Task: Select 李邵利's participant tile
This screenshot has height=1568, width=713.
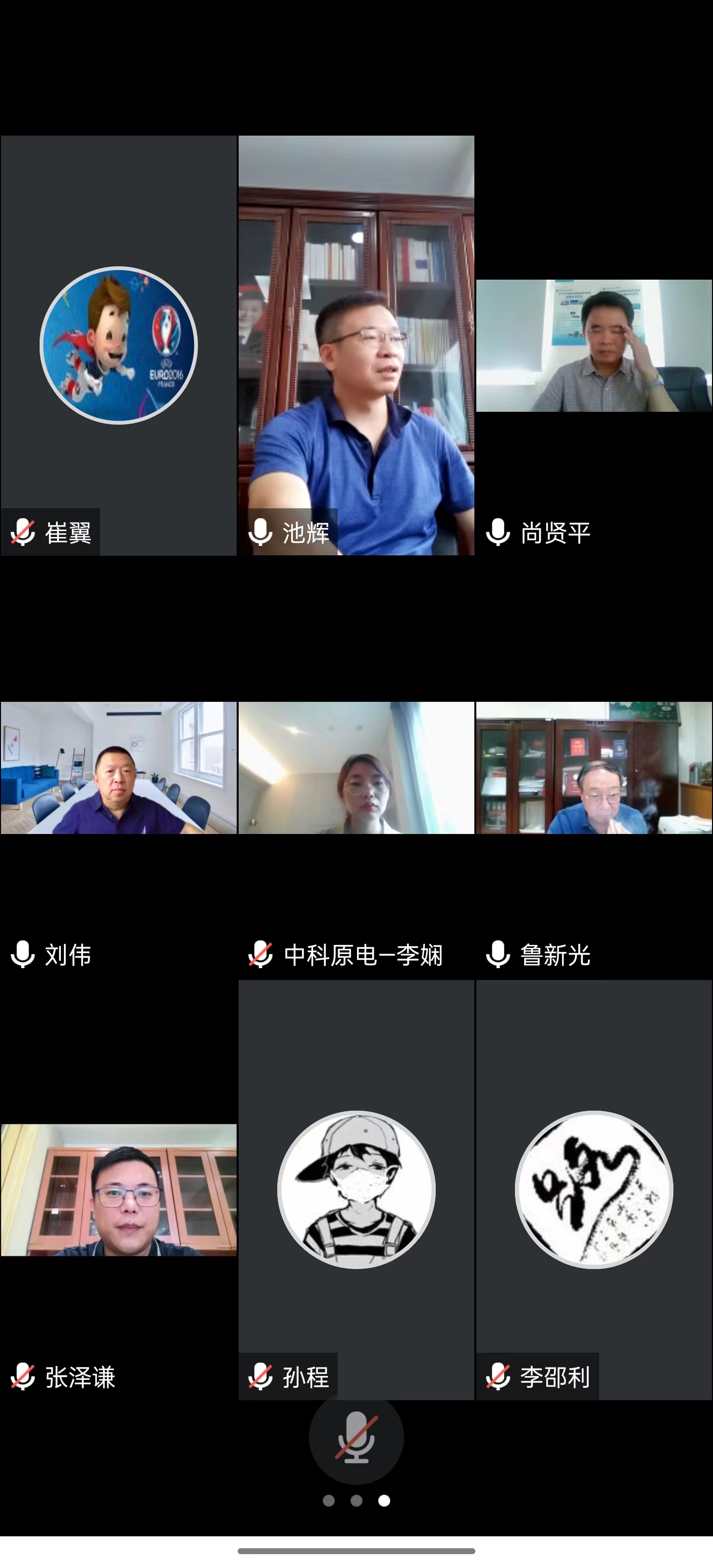Action: [x=594, y=1189]
